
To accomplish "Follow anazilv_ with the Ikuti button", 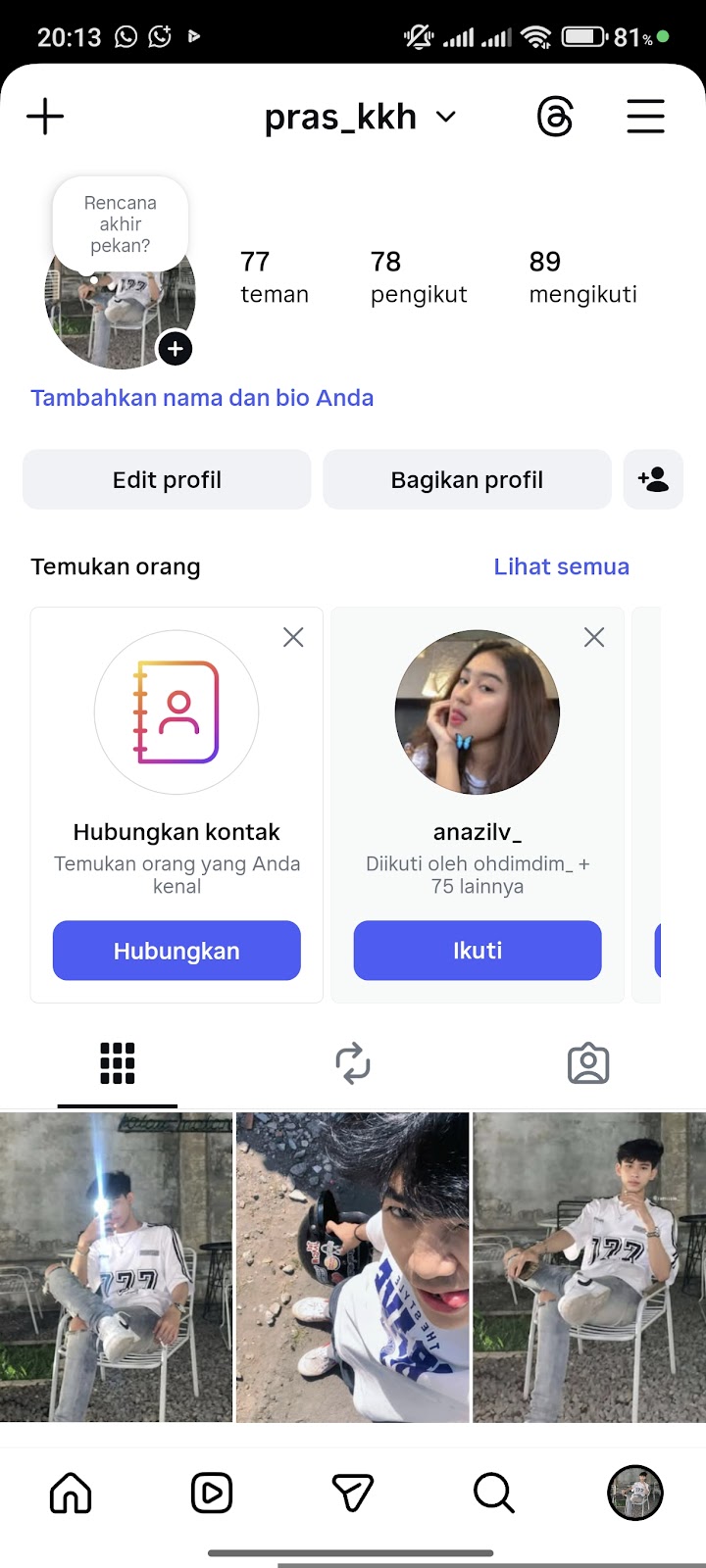I will coord(478,951).
